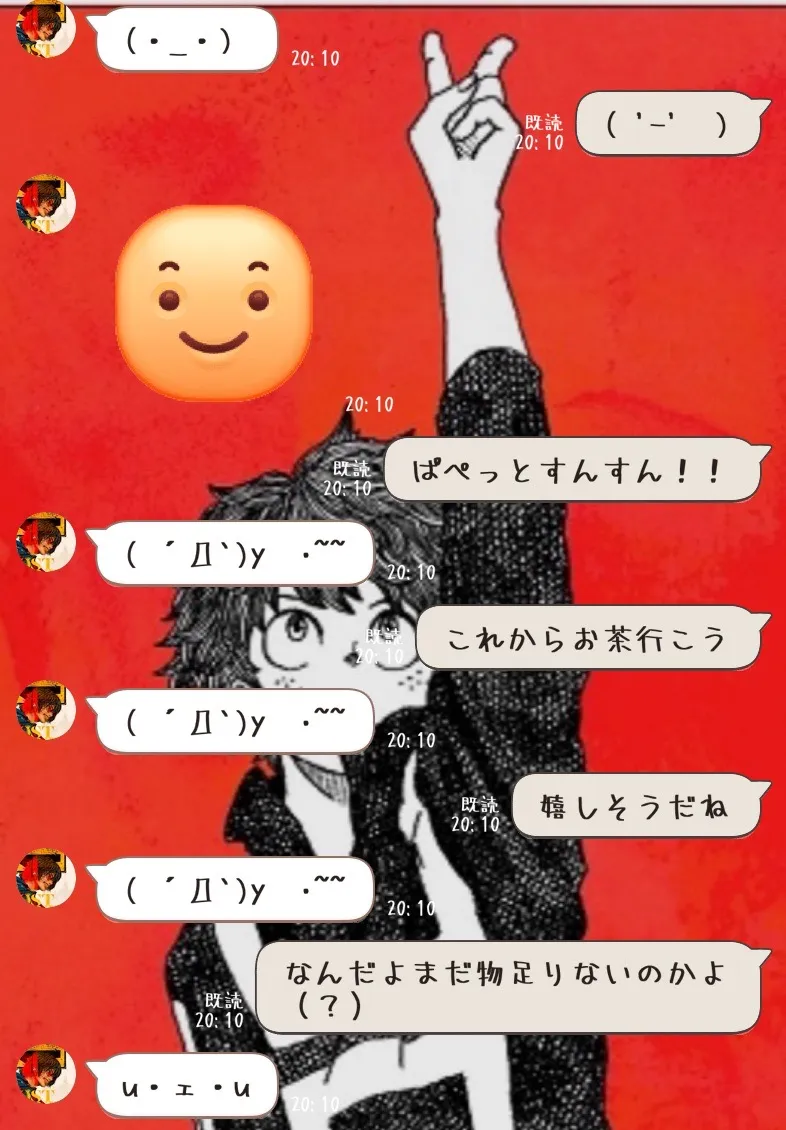786x1130 pixels.
Task: Tap the large smiling face emoji message
Action: click(x=214, y=303)
